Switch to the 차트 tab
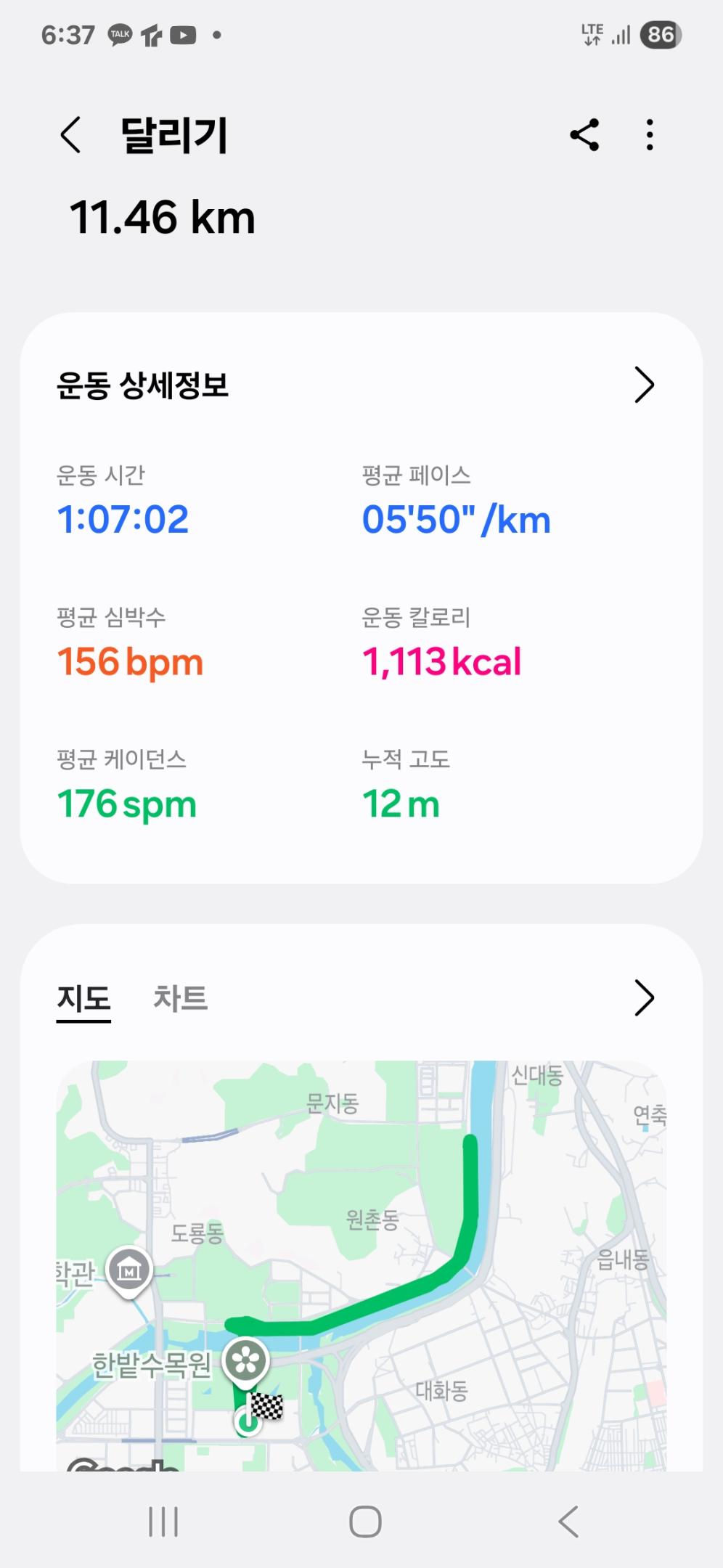This screenshot has width=723, height=1568. click(180, 998)
